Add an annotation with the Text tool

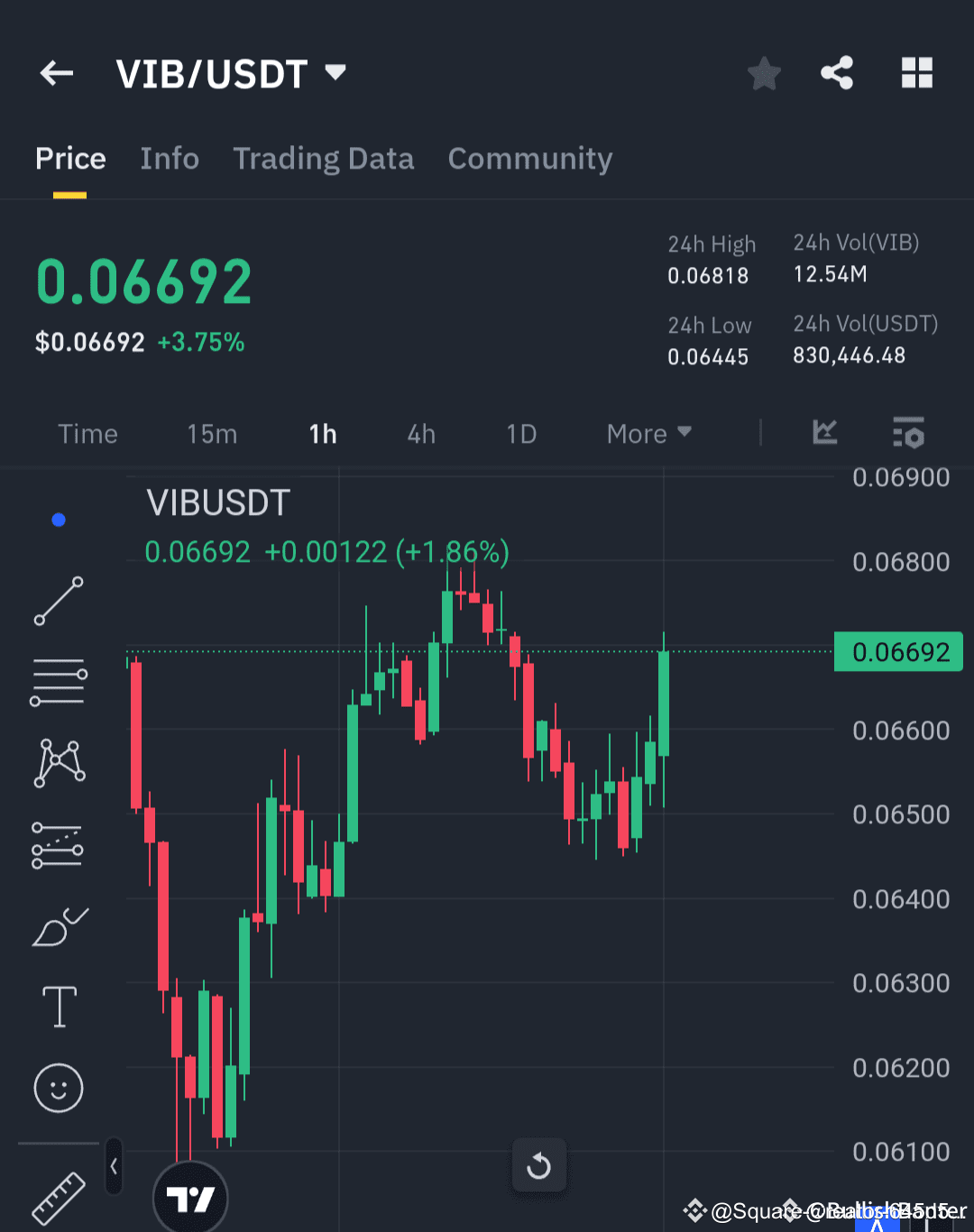(58, 1007)
